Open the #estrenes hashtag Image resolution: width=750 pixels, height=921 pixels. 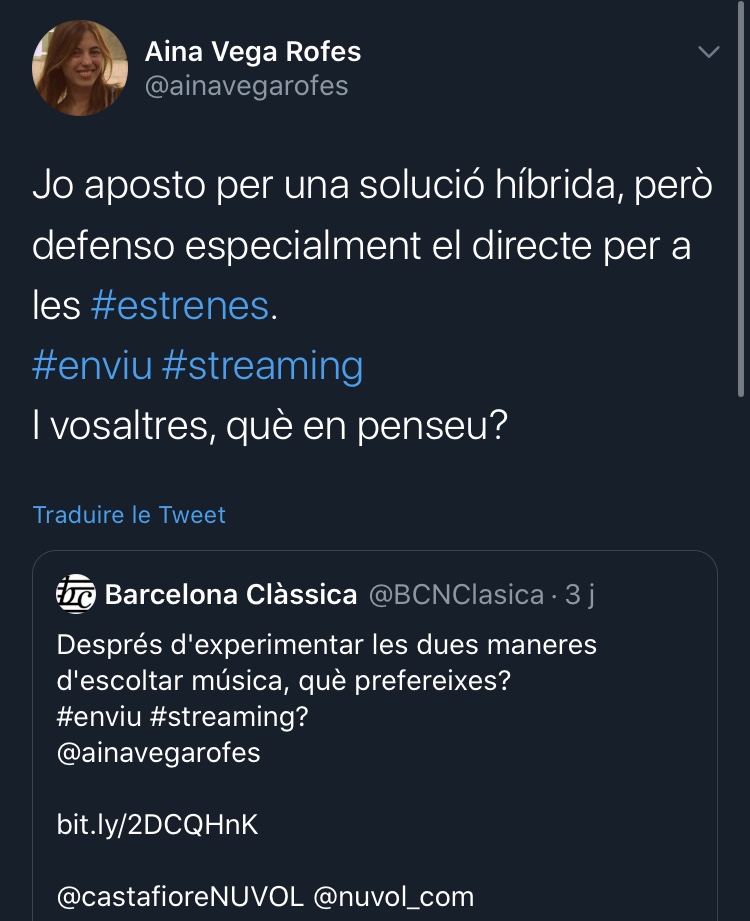[180, 306]
